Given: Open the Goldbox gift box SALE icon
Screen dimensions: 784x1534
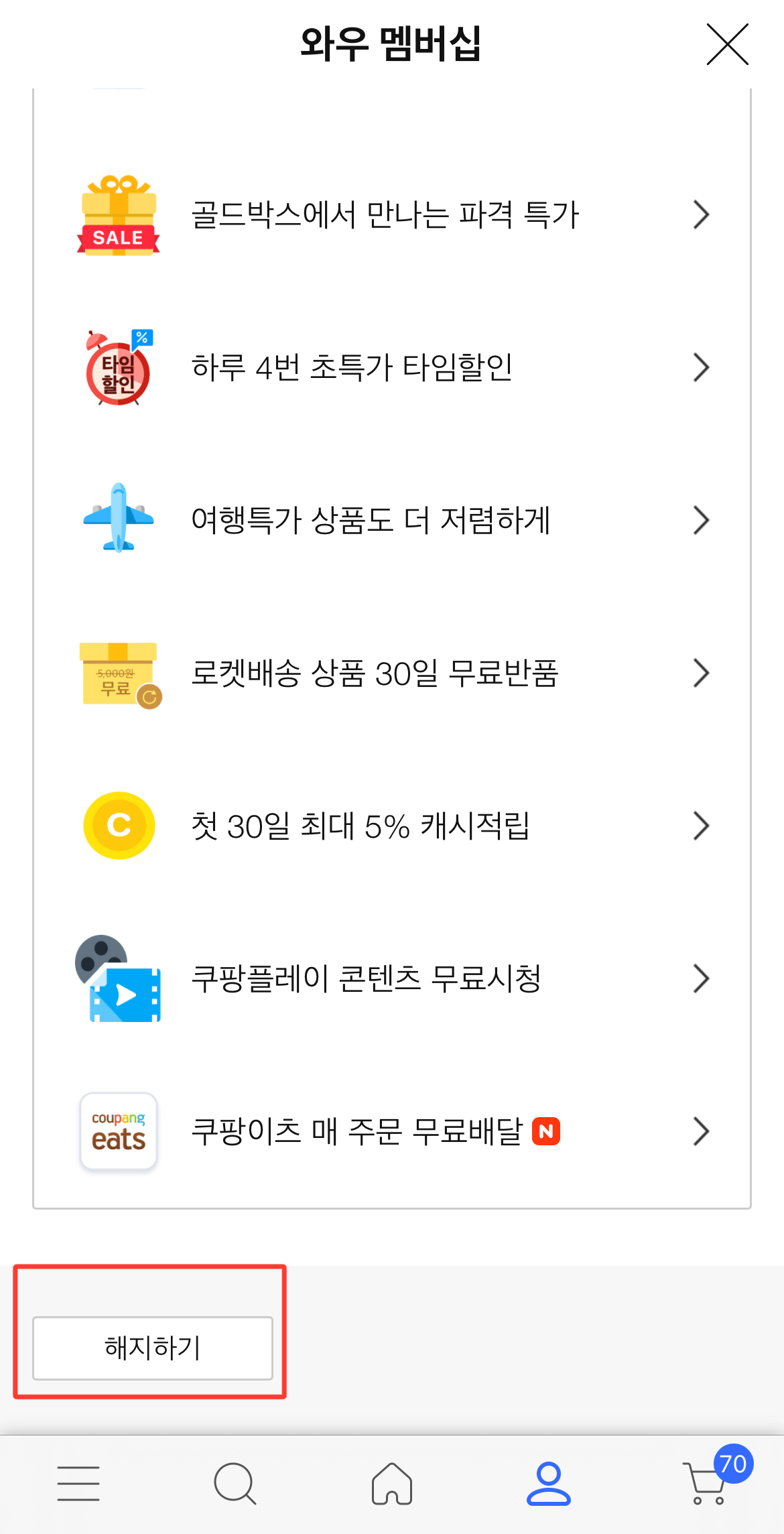Looking at the screenshot, I should [x=118, y=214].
